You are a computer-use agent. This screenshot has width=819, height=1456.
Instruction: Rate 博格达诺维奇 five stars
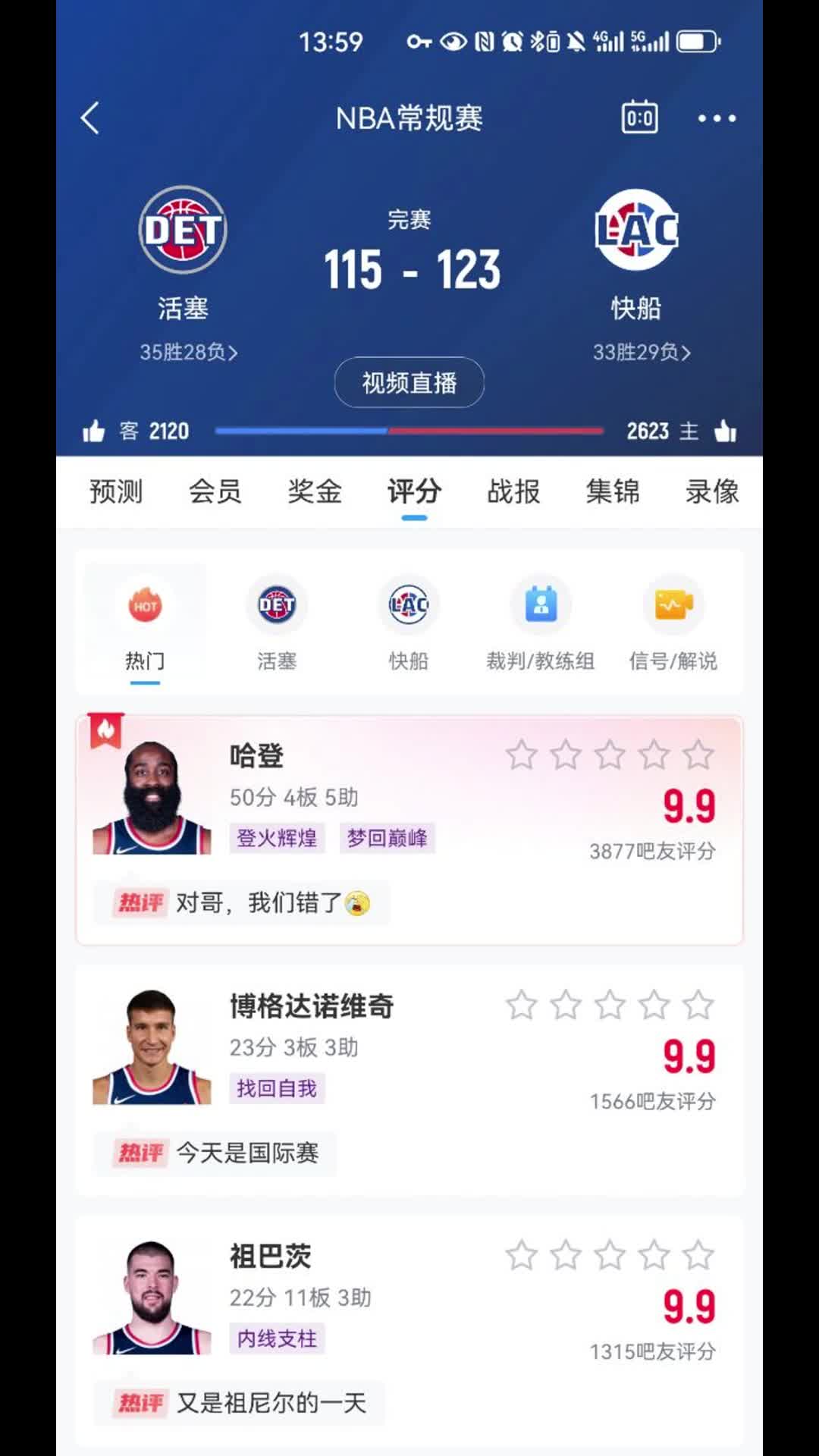pyautogui.click(x=698, y=1006)
